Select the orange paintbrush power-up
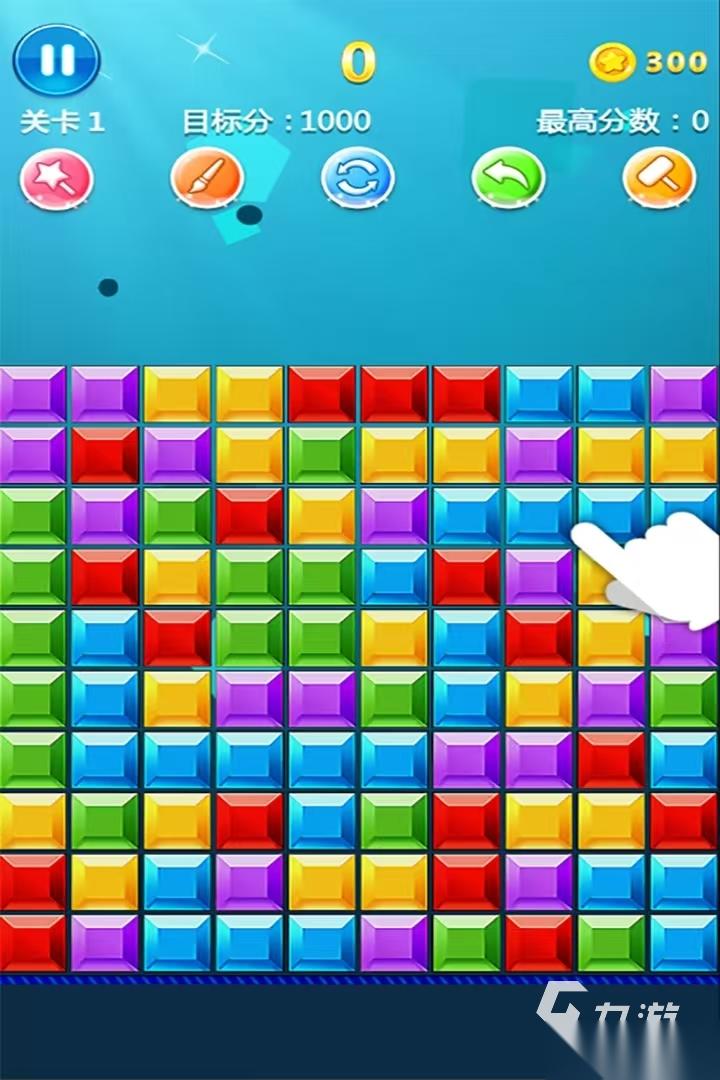Image resolution: width=720 pixels, height=1080 pixels. tap(207, 180)
